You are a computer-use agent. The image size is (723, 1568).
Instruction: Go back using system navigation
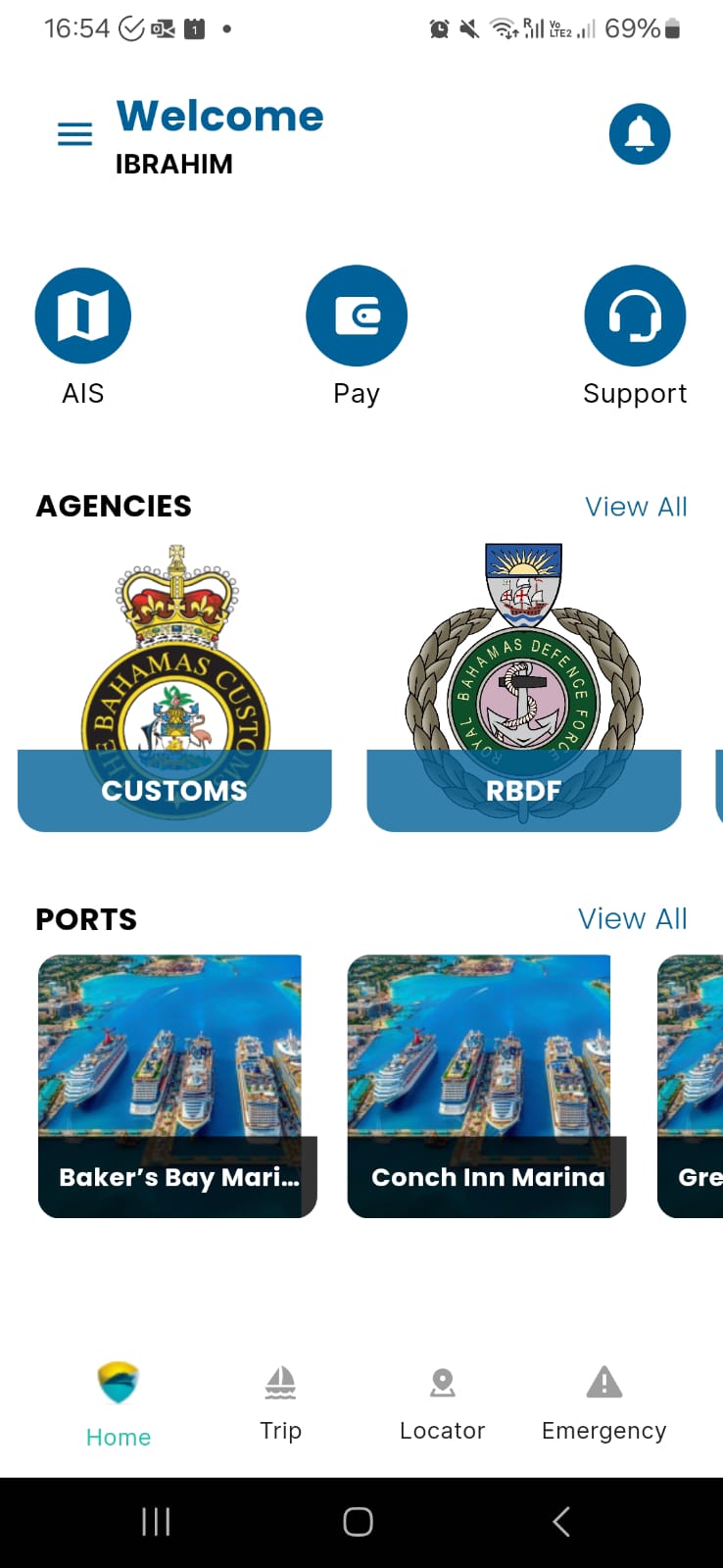(x=561, y=1522)
